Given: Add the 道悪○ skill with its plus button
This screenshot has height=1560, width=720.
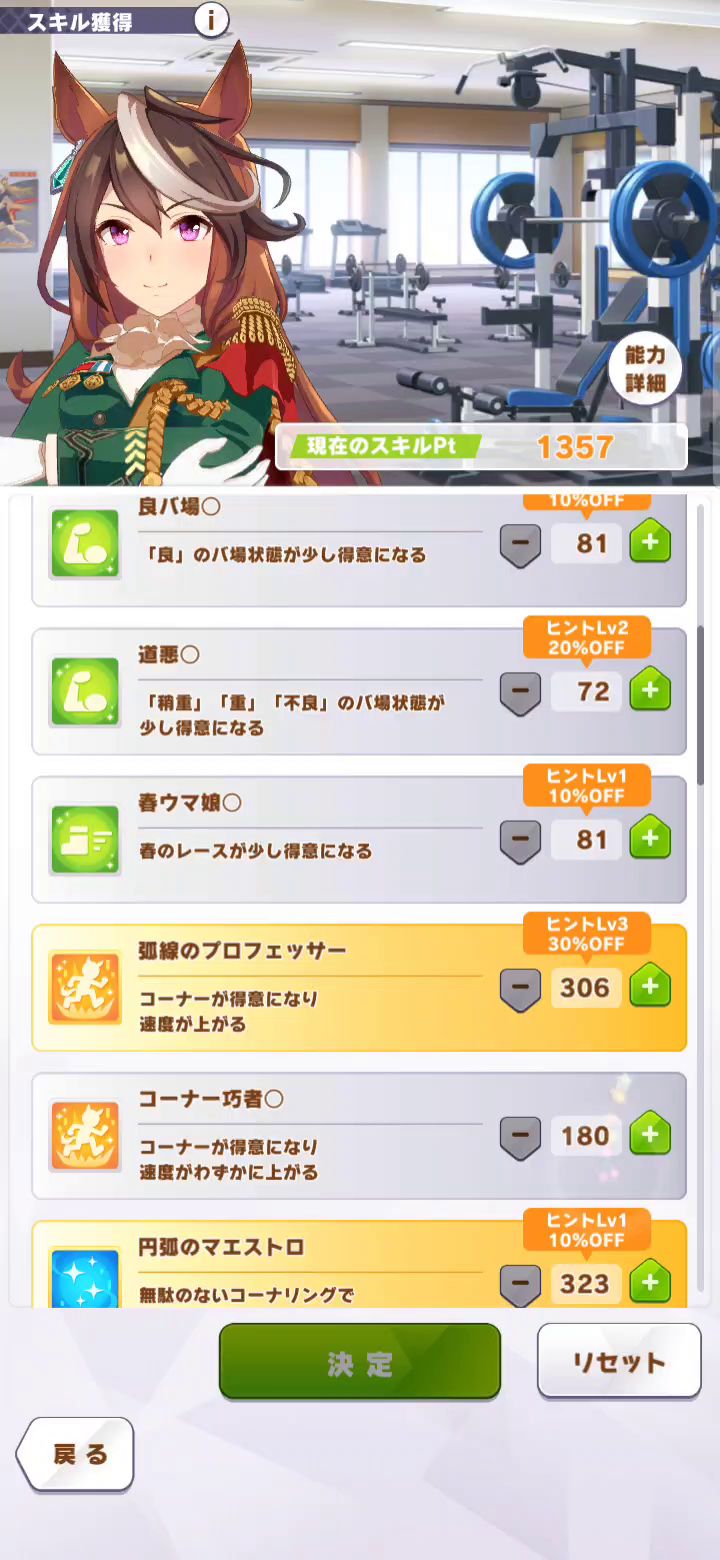Looking at the screenshot, I should (650, 690).
